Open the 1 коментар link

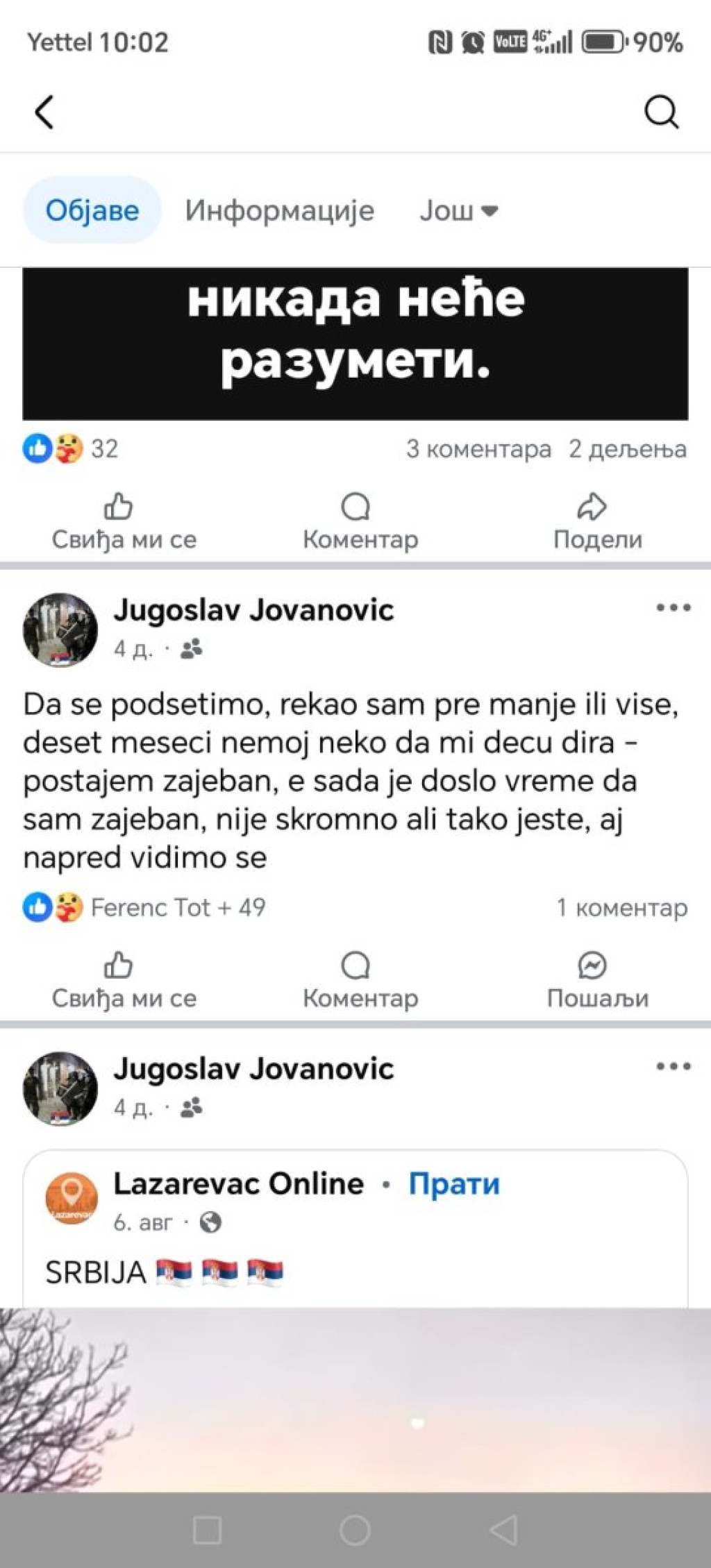pyautogui.click(x=621, y=907)
